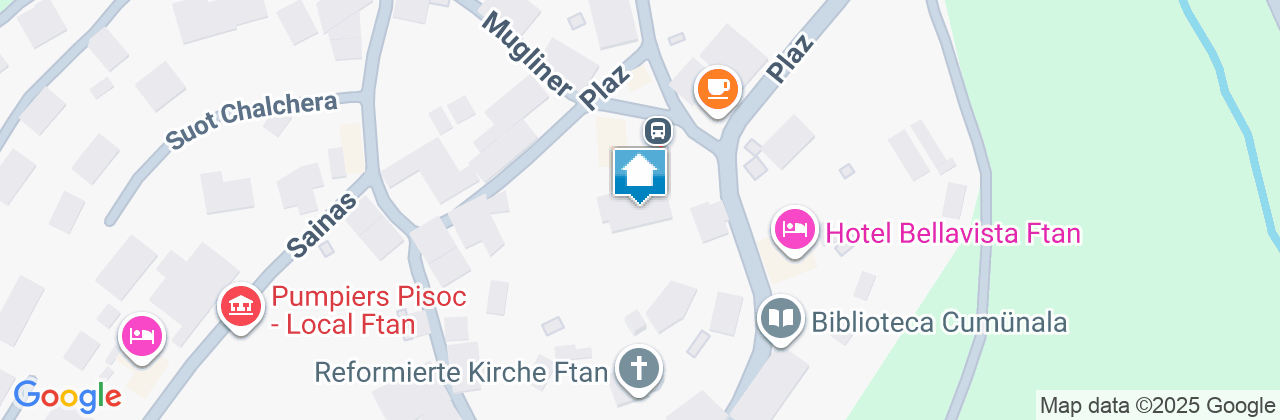Screen dimensions: 1280x420
Task: Tap the Hotel Bellavista Ftan marker
Action: [795, 229]
